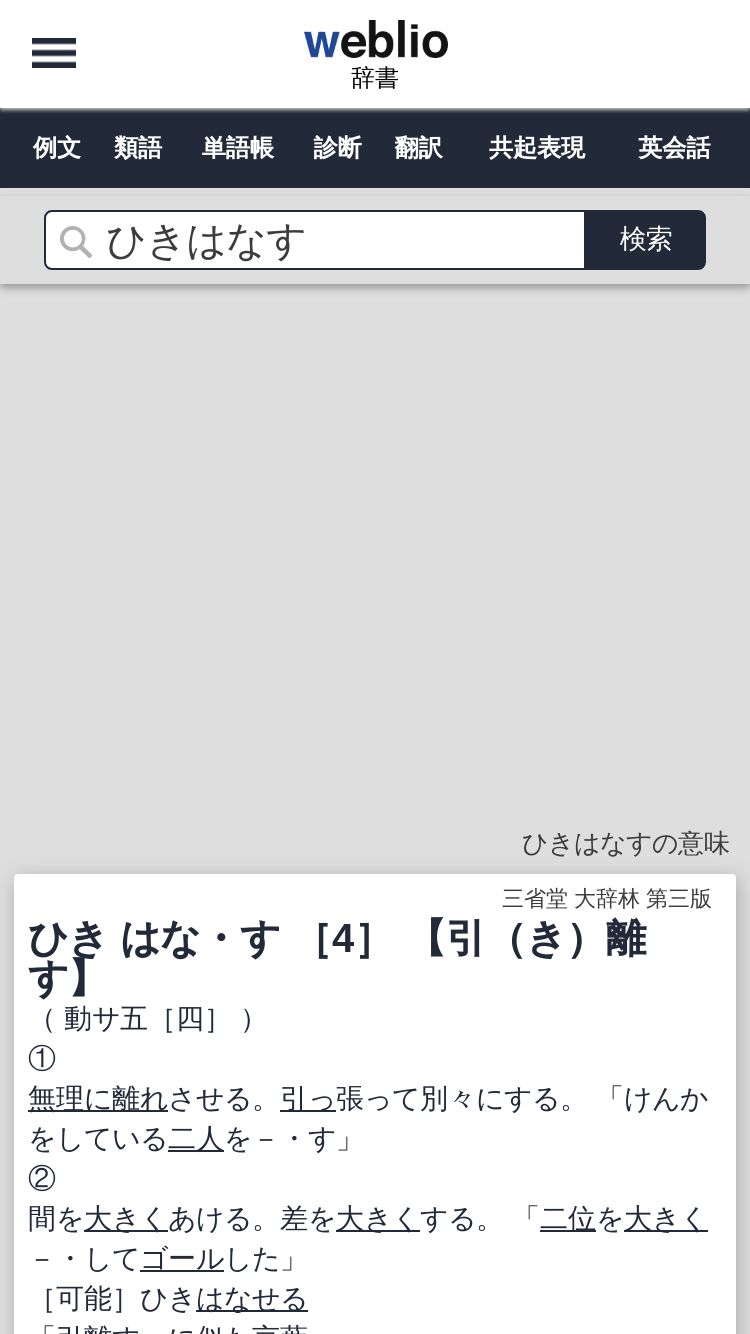Switch to the 例文 tab

[57, 148]
